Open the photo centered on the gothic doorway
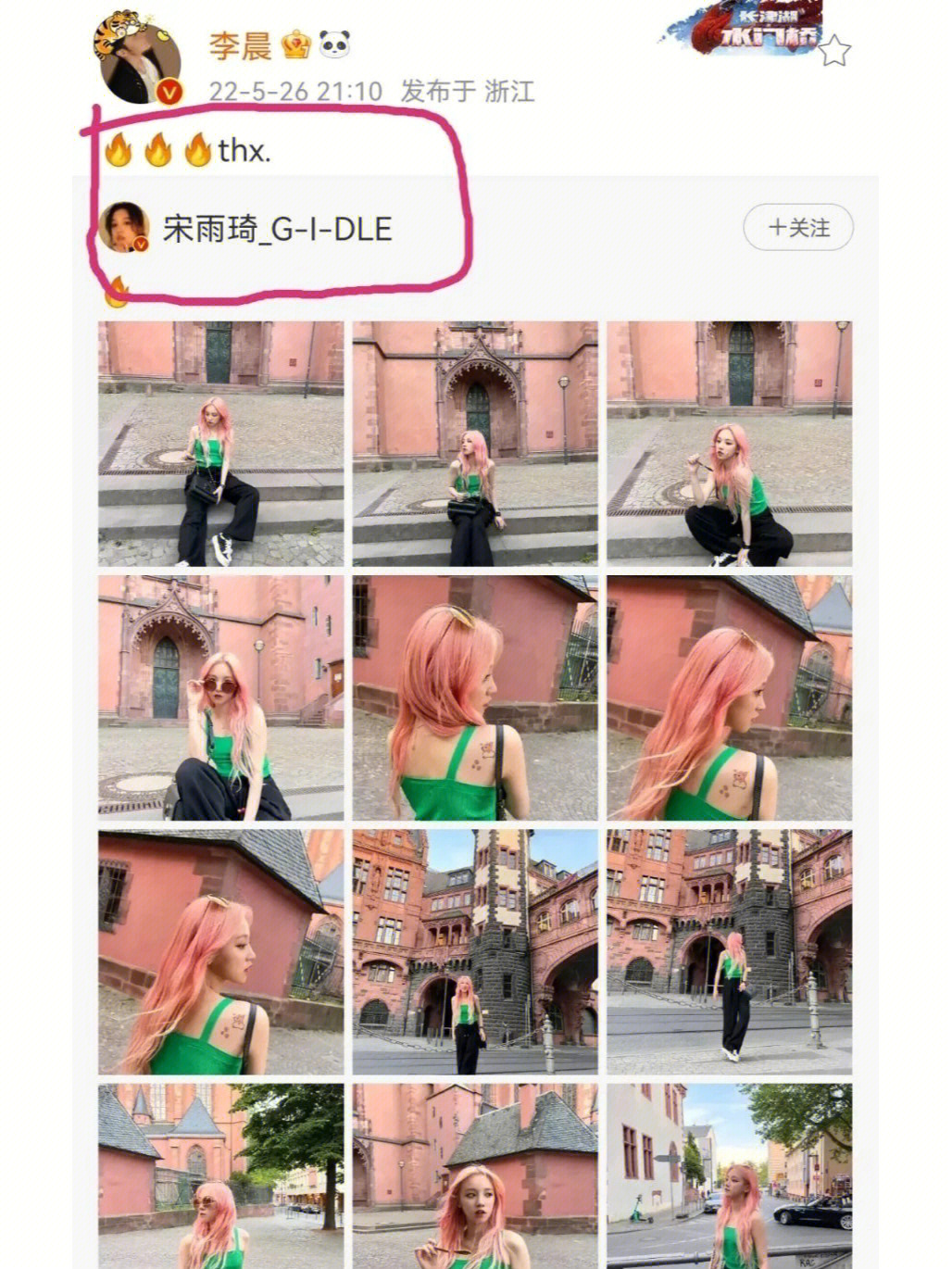952x1269 pixels. 475,444
